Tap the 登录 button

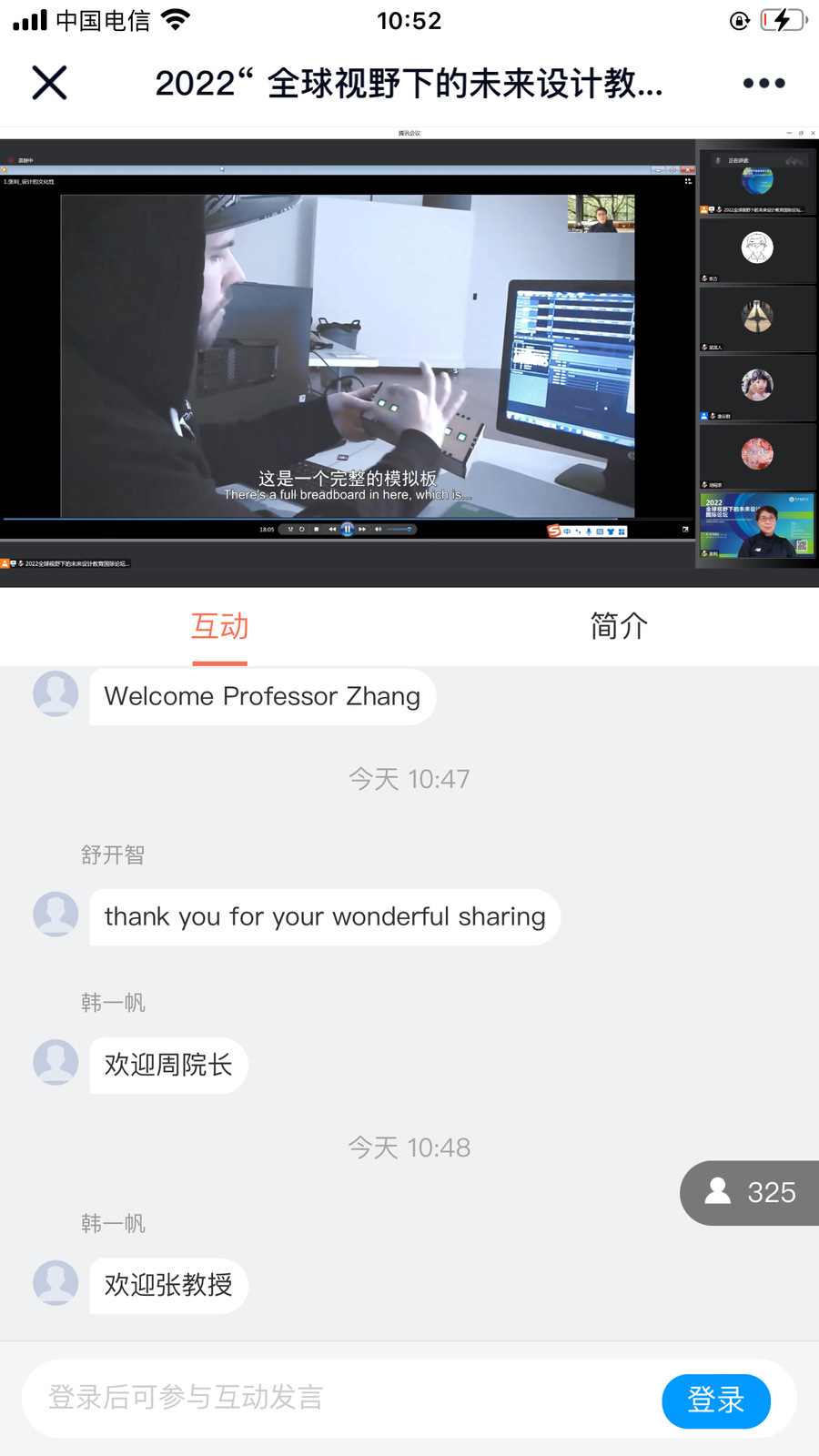pos(715,1400)
